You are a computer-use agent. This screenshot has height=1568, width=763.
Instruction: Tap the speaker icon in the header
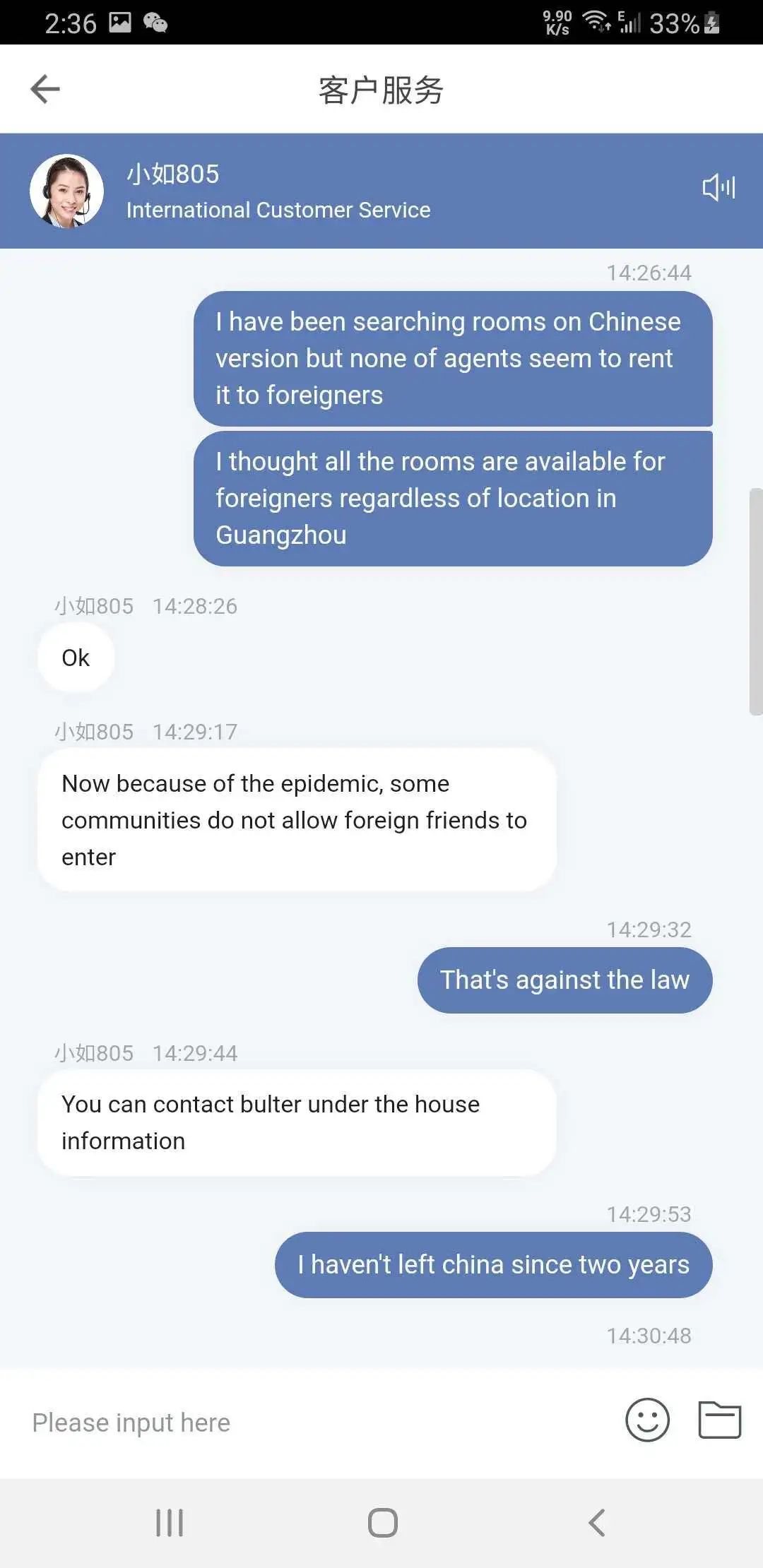(x=719, y=188)
